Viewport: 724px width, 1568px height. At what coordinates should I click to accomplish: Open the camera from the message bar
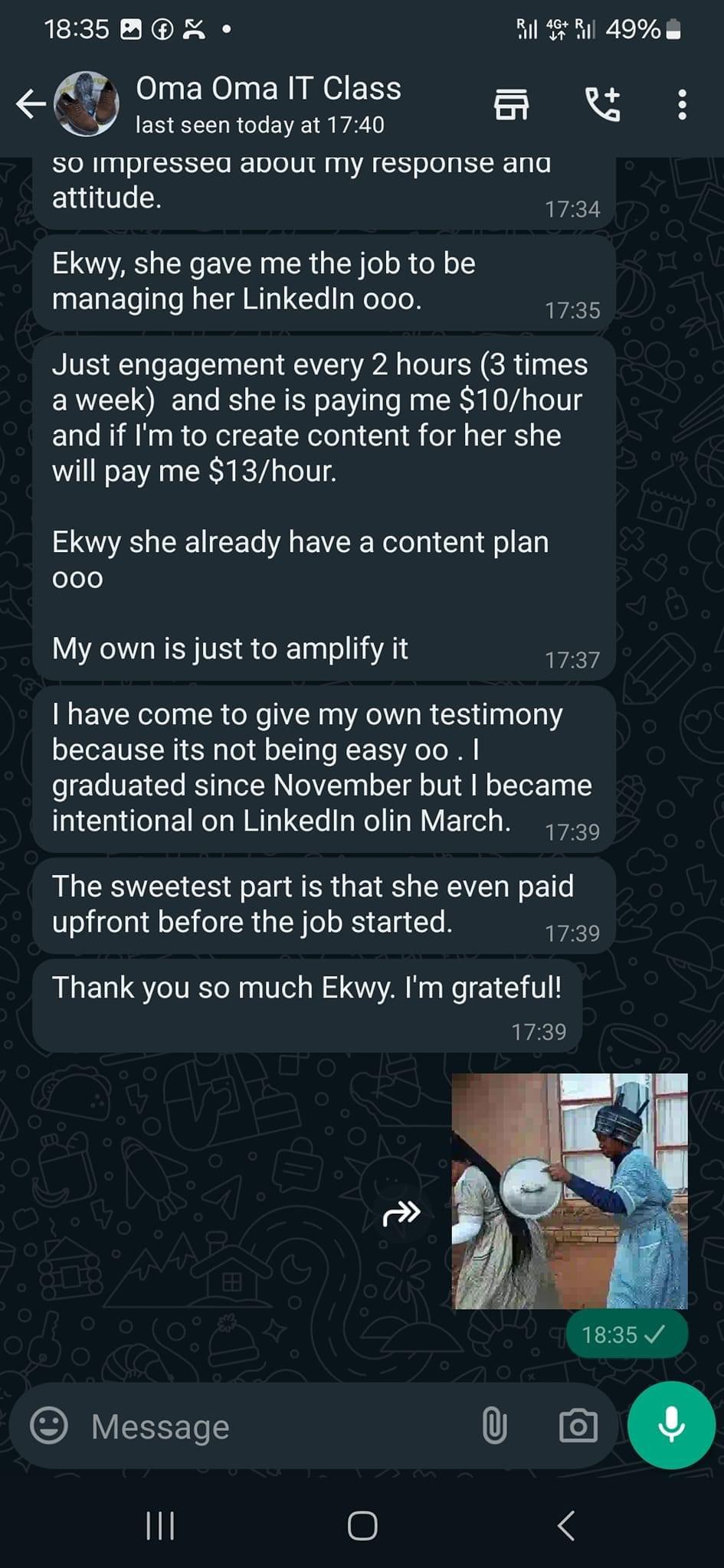[x=578, y=1426]
